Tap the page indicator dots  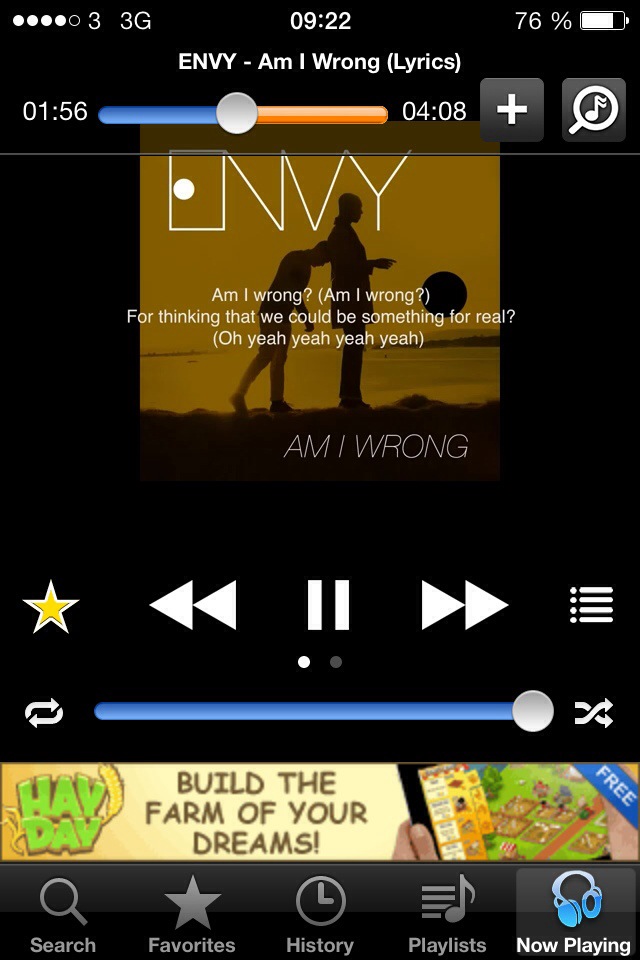click(x=320, y=662)
